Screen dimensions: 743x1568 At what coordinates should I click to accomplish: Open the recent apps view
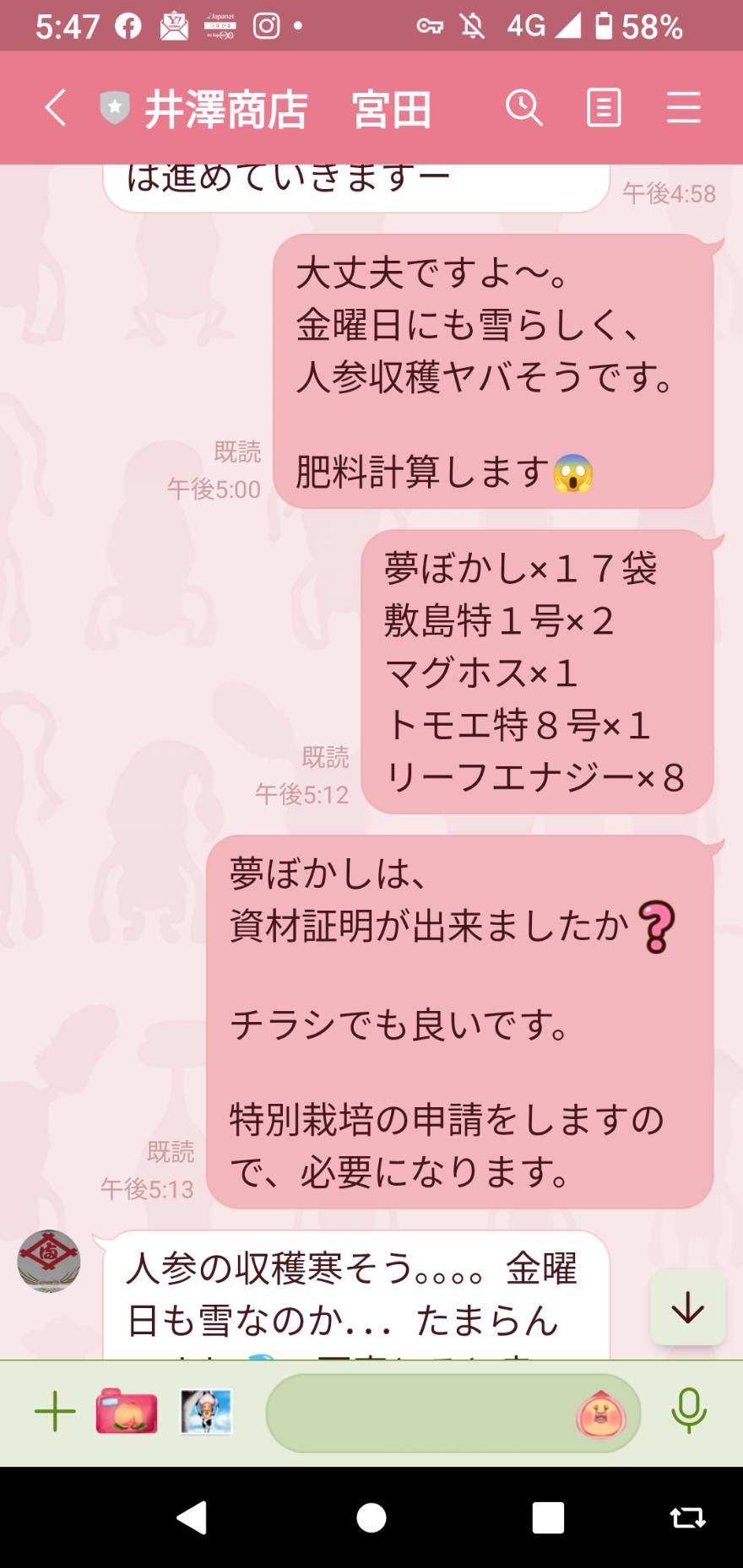pos(548,1517)
